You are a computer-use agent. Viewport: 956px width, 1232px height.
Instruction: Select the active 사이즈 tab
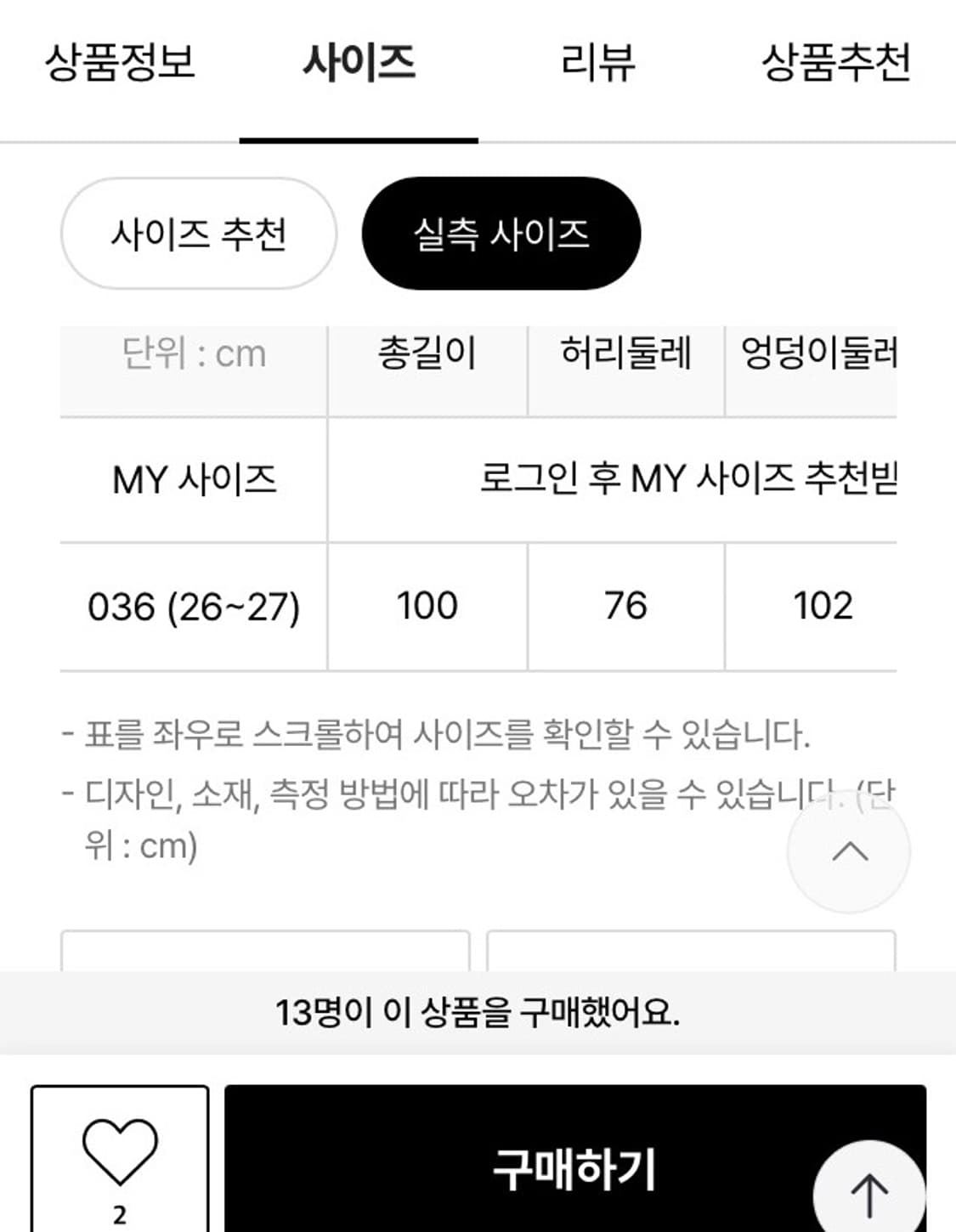click(361, 62)
